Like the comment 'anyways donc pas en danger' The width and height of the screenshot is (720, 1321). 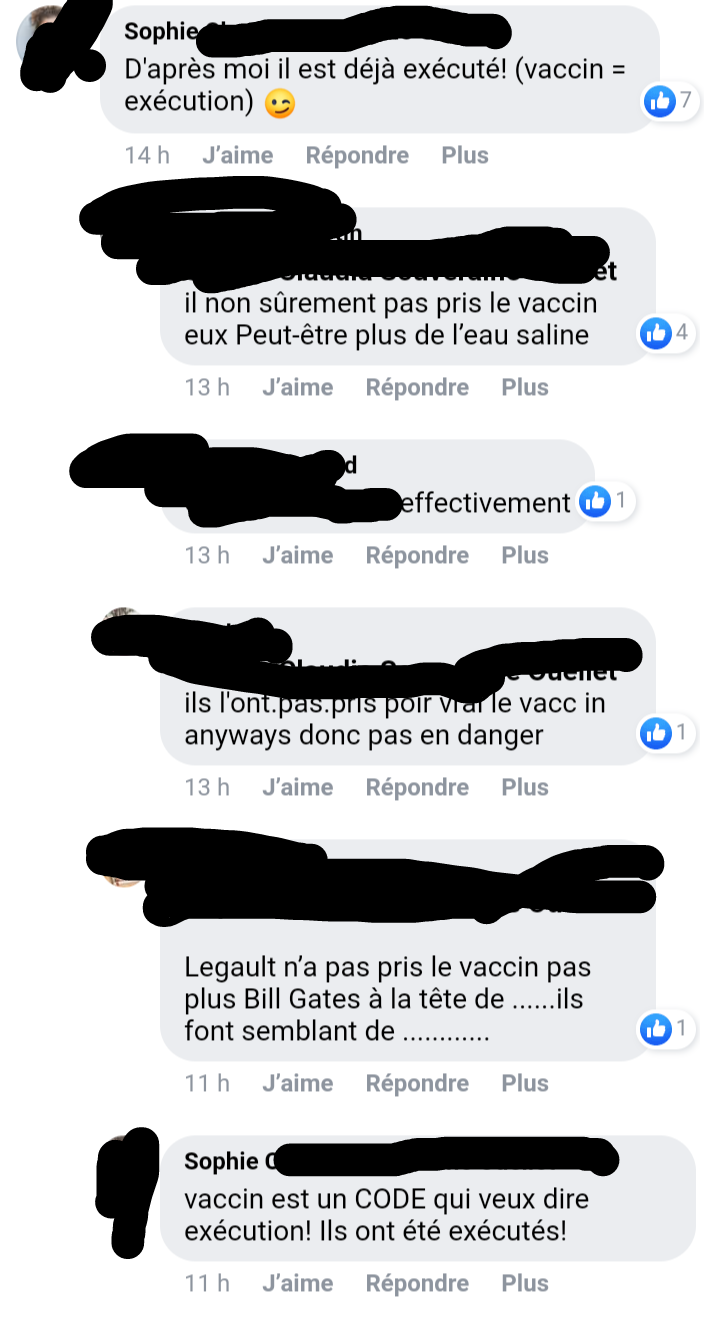click(x=297, y=787)
